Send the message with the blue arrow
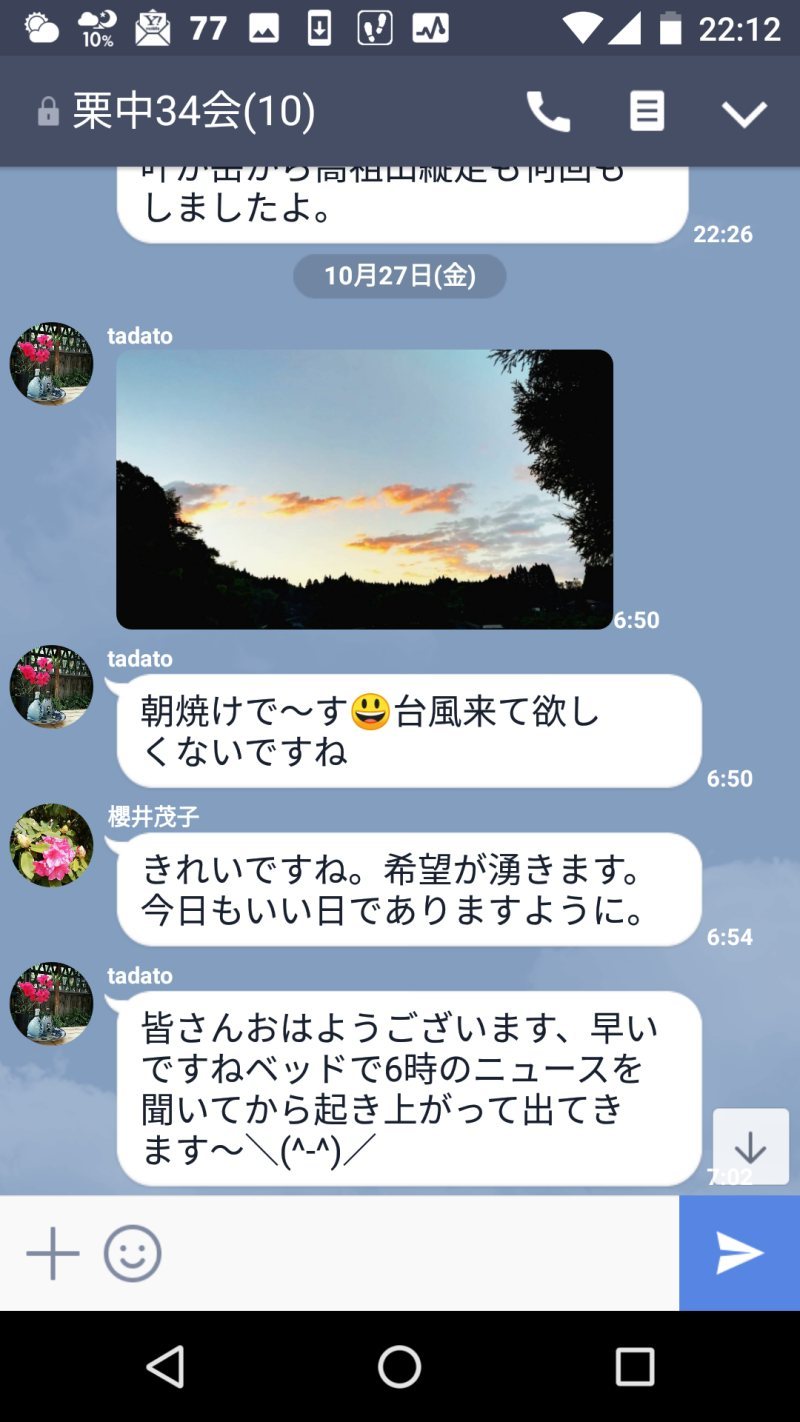The width and height of the screenshot is (800, 1422). tap(739, 1253)
